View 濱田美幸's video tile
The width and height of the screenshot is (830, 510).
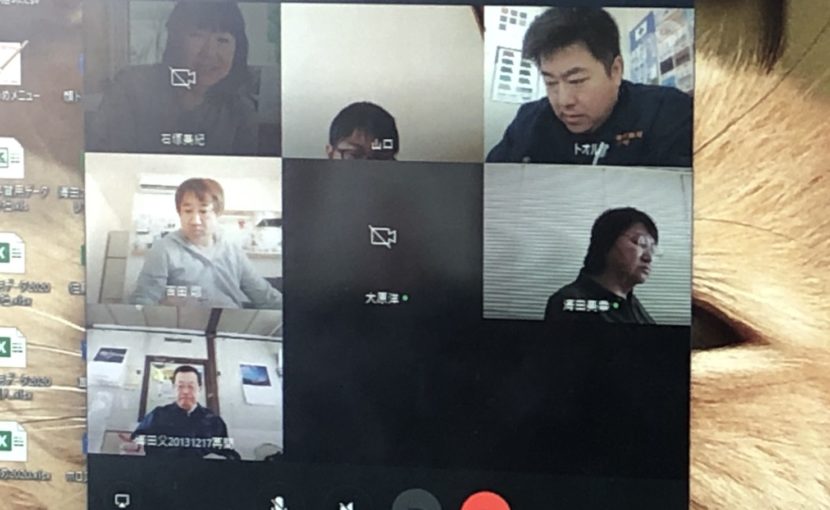pos(588,243)
